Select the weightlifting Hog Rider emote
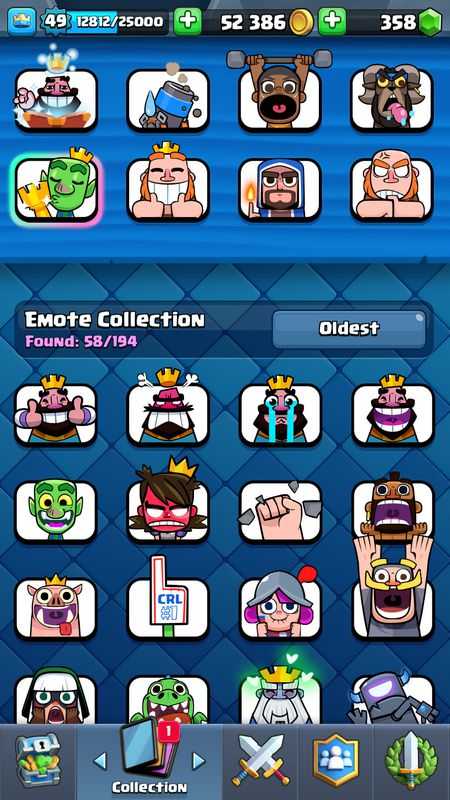The image size is (450, 800). pyautogui.click(x=280, y=90)
